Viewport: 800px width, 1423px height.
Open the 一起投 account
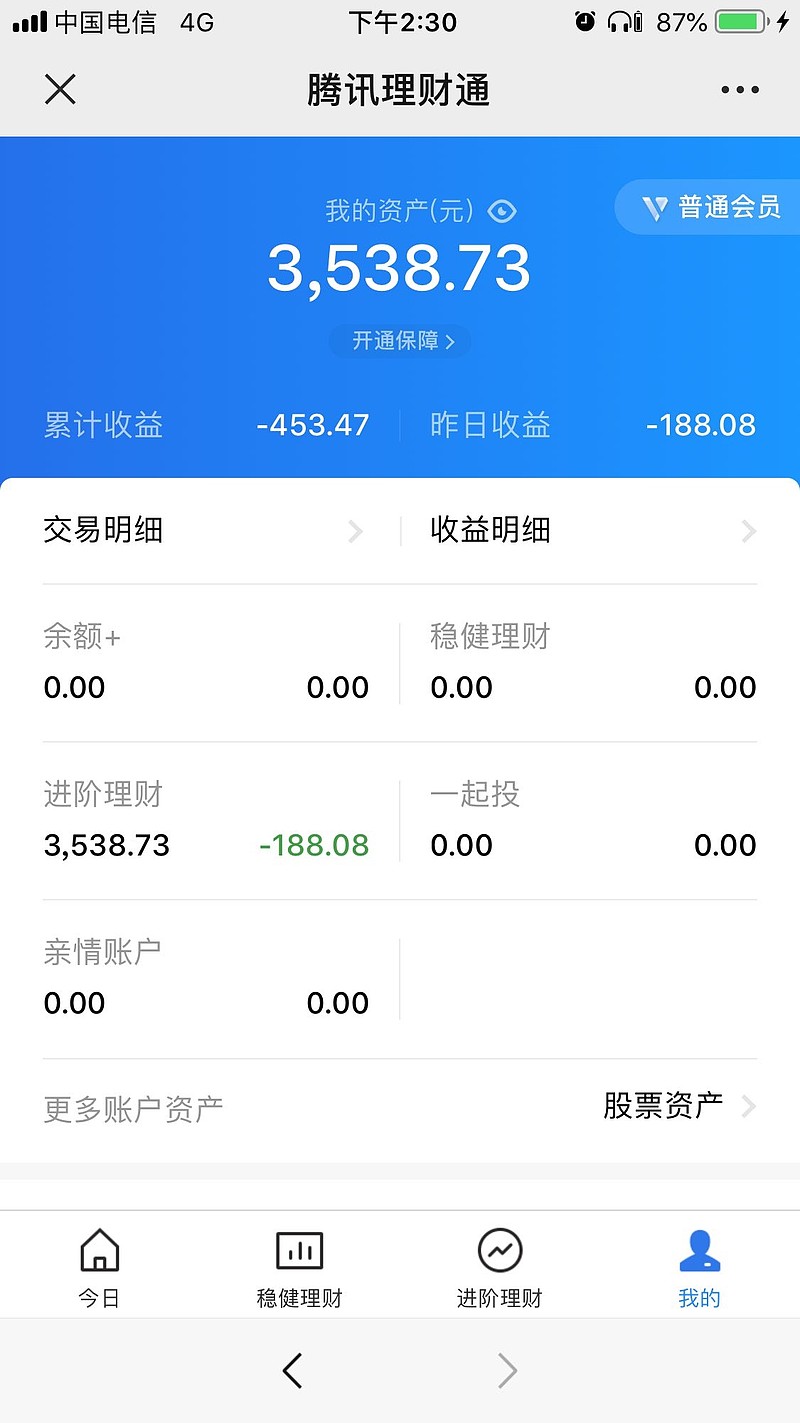coord(592,820)
